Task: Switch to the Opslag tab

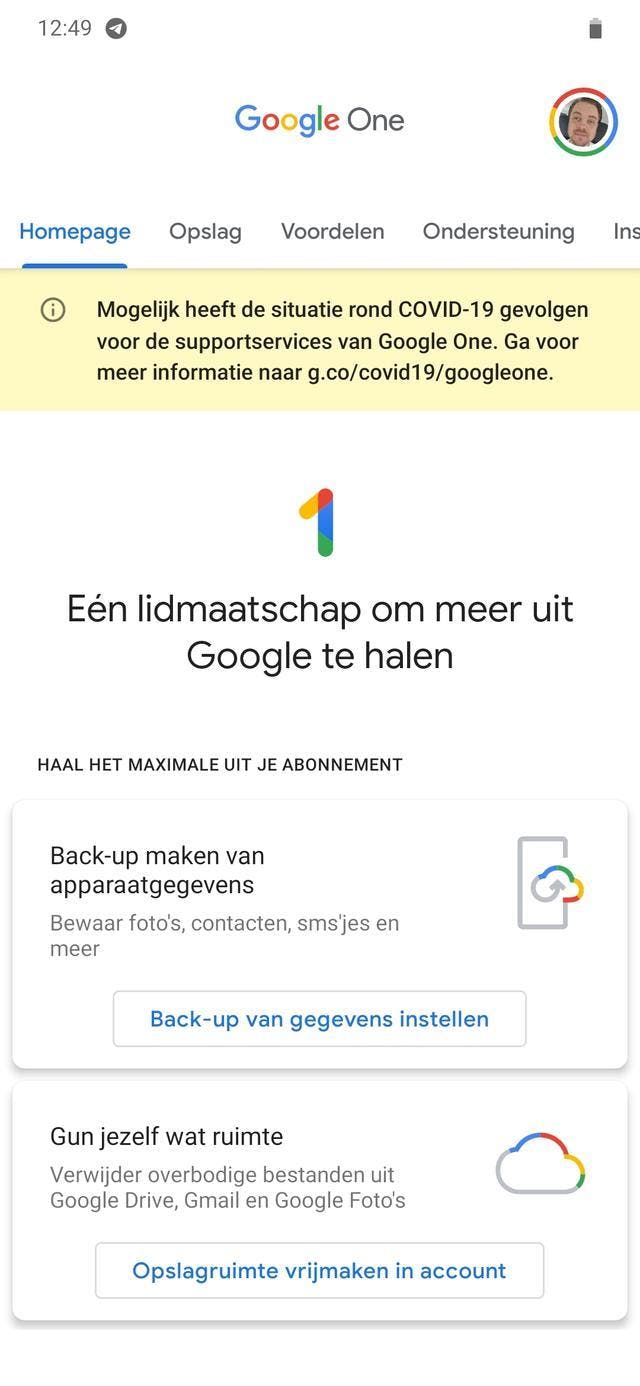Action: click(x=205, y=232)
